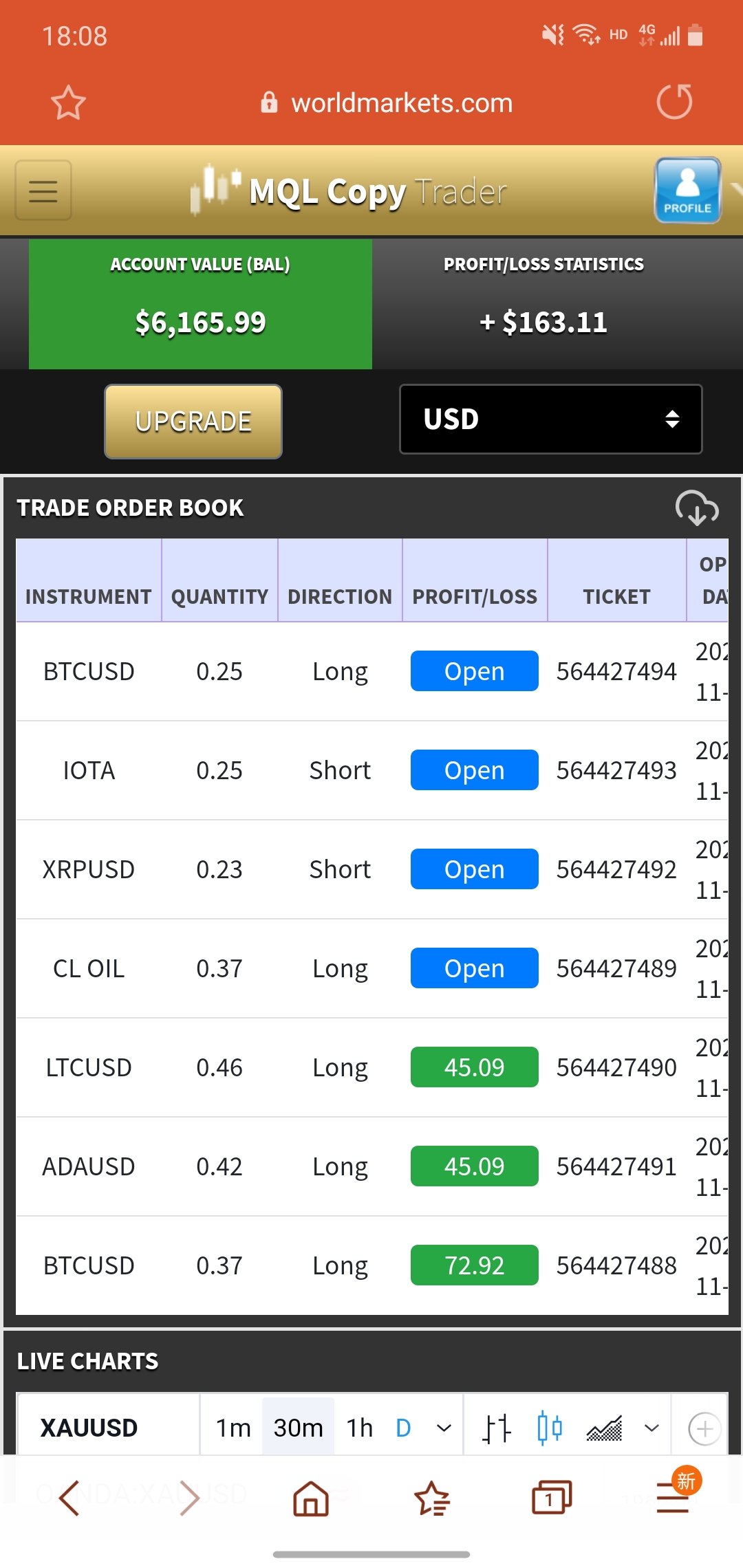
Task: Switch the chart to daily interval D
Action: click(x=403, y=1428)
